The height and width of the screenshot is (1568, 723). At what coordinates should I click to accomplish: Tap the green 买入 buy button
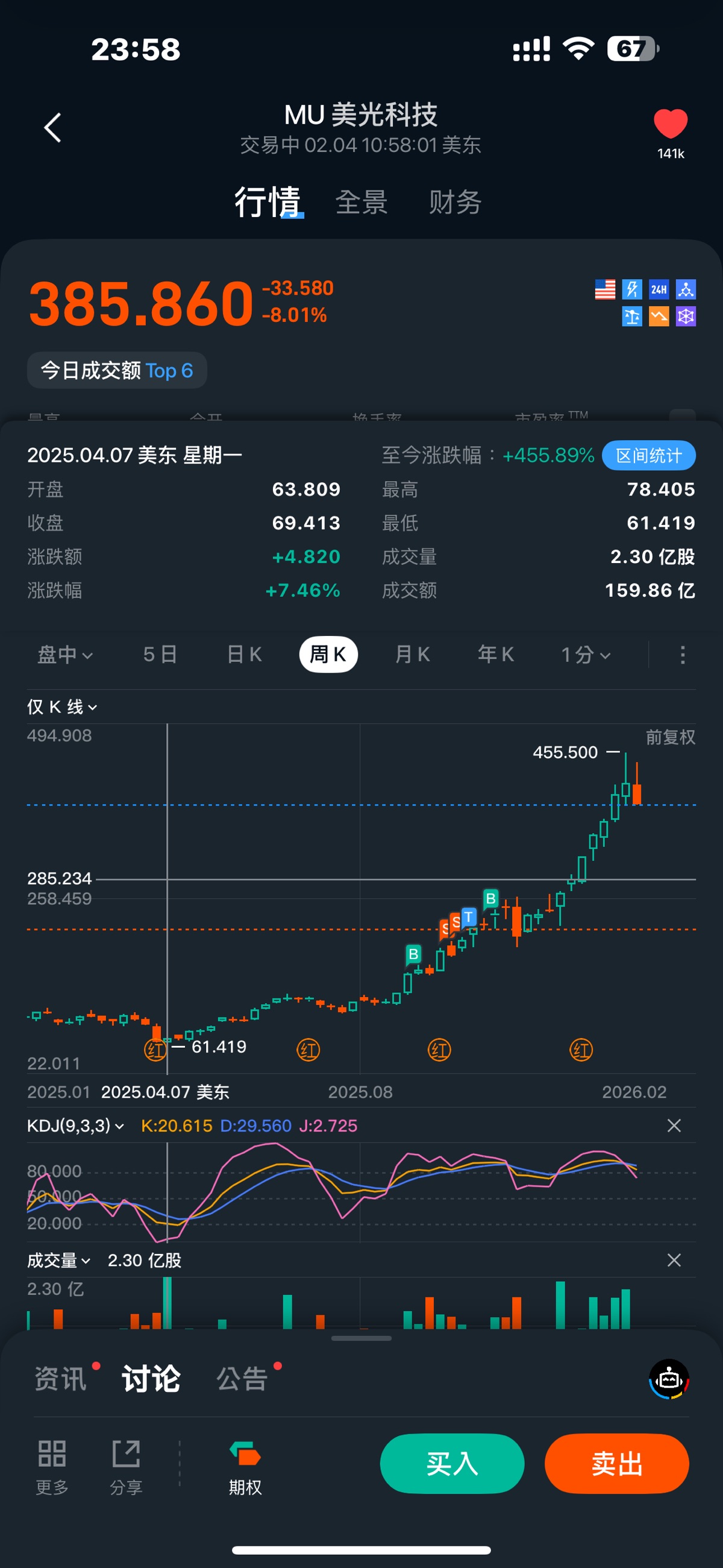point(451,1463)
